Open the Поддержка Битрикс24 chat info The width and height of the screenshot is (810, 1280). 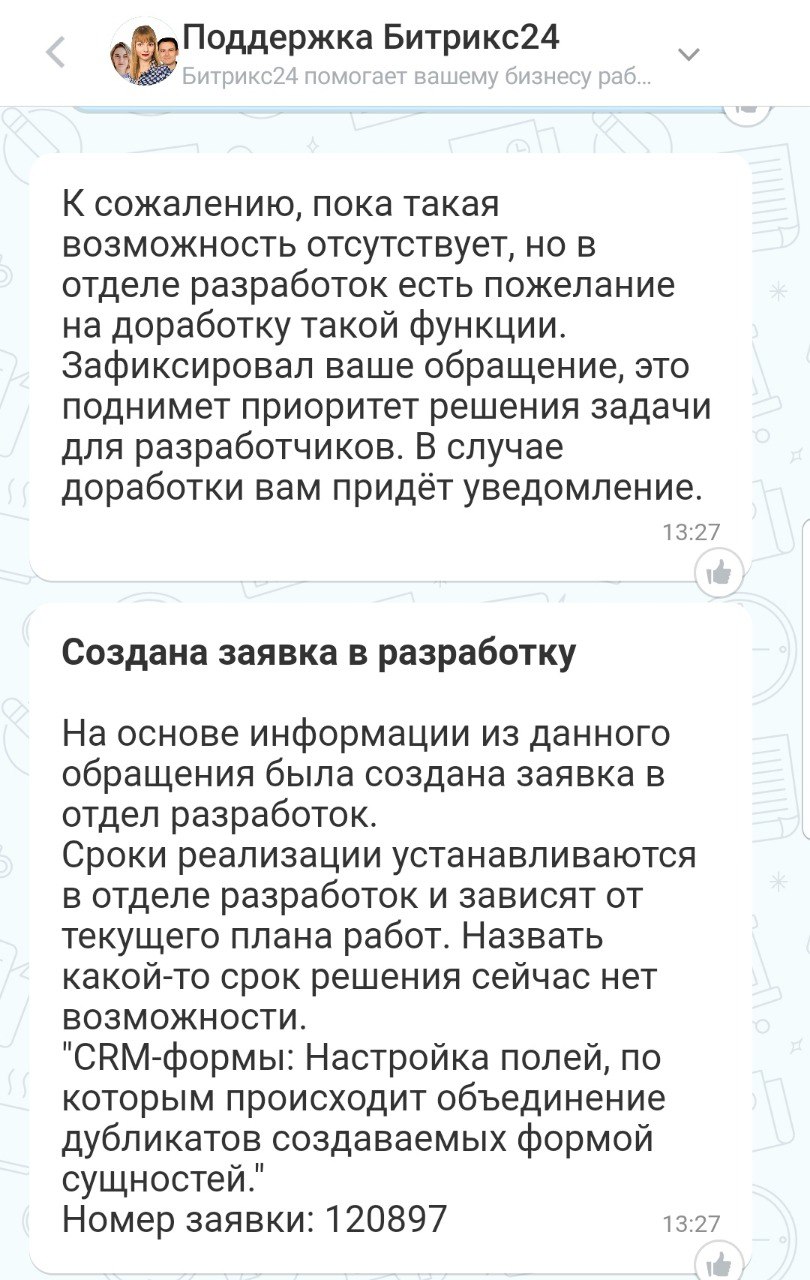(x=370, y=40)
